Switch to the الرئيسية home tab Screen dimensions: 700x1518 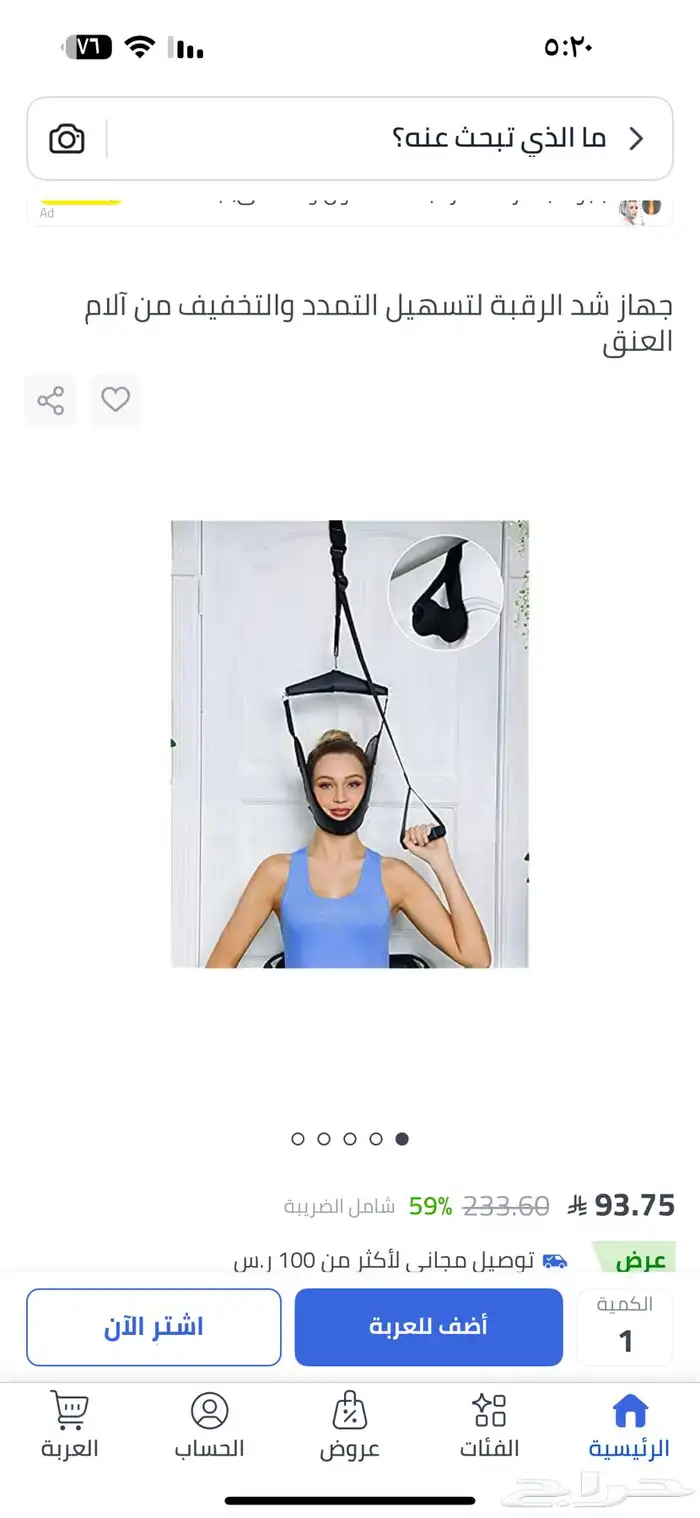tap(629, 1427)
